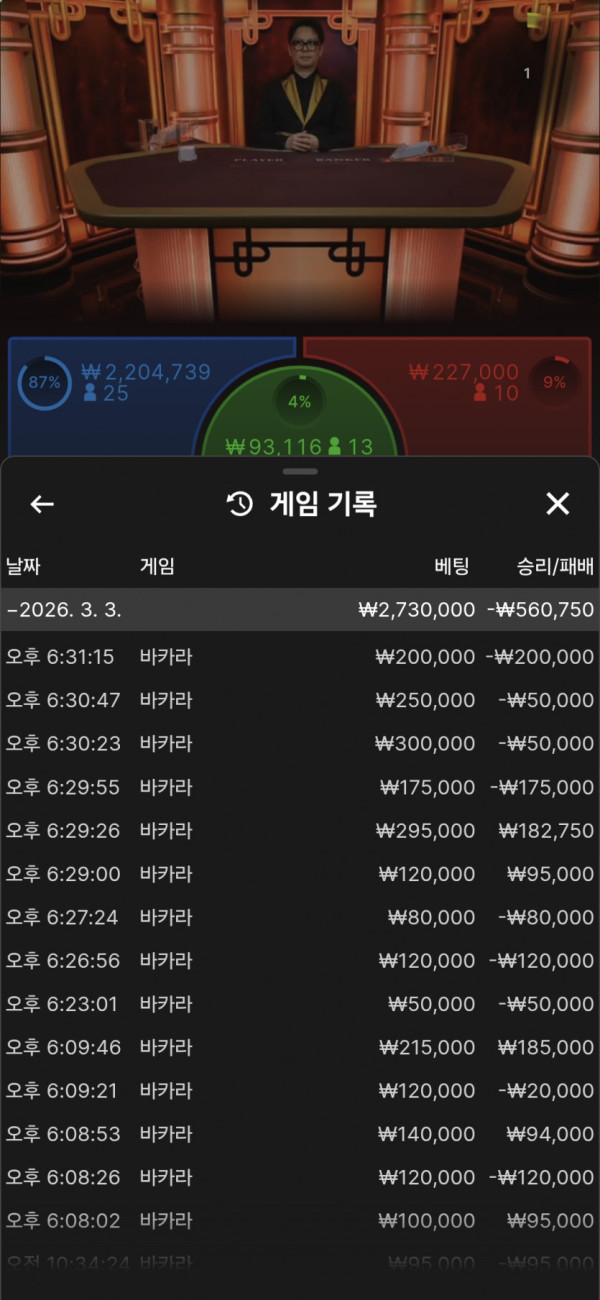The width and height of the screenshot is (600, 1300).
Task: Open the 오후 6:23:01 바카라 record
Action: [x=300, y=1004]
